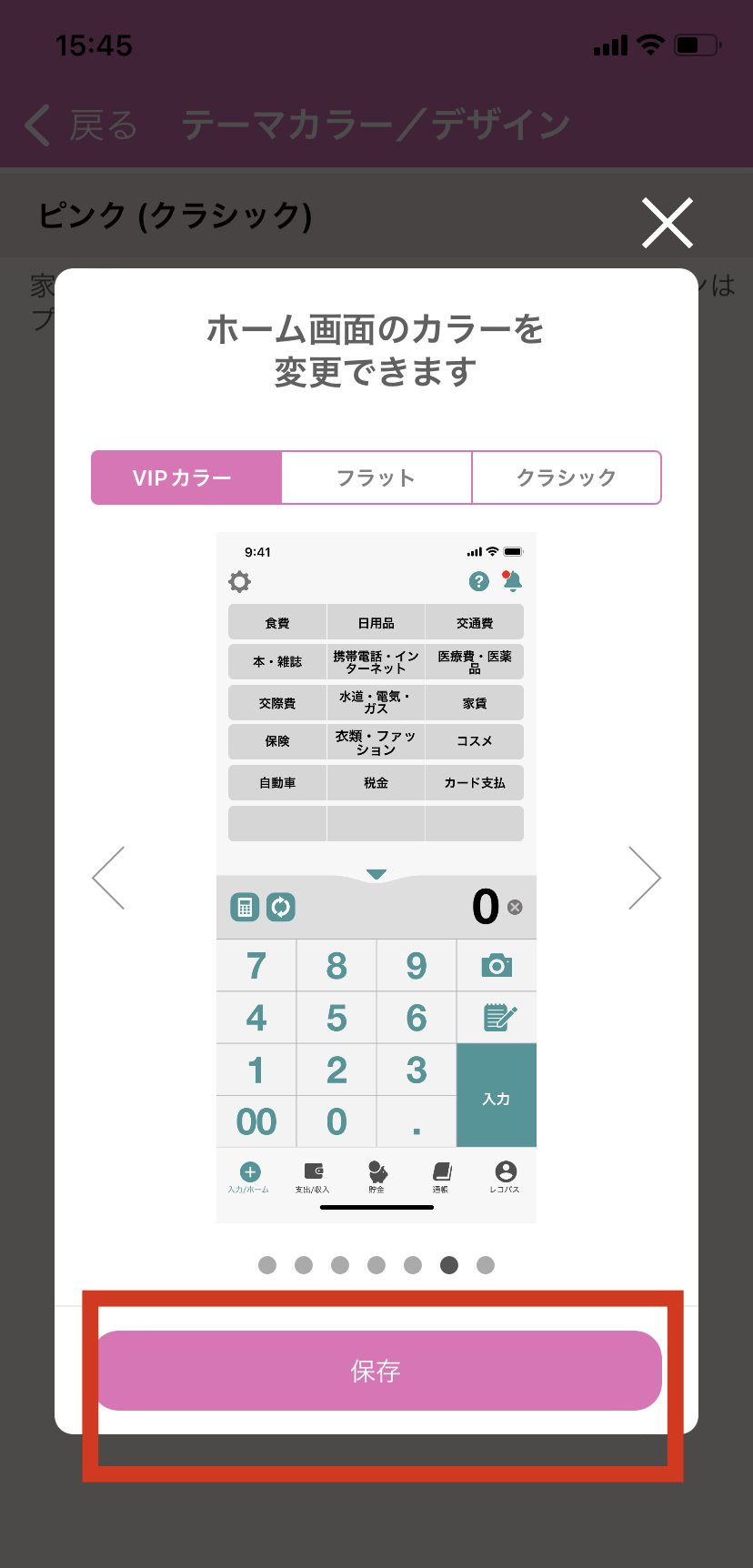Show the next color preview

644,878
